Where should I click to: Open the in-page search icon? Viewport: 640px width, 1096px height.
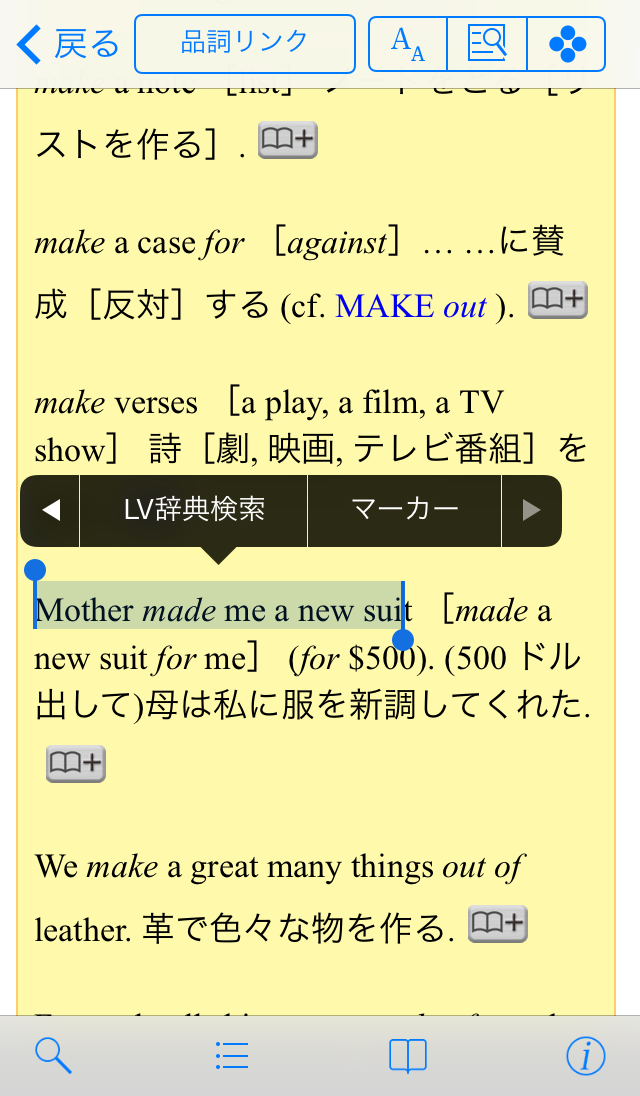pyautogui.click(x=487, y=43)
